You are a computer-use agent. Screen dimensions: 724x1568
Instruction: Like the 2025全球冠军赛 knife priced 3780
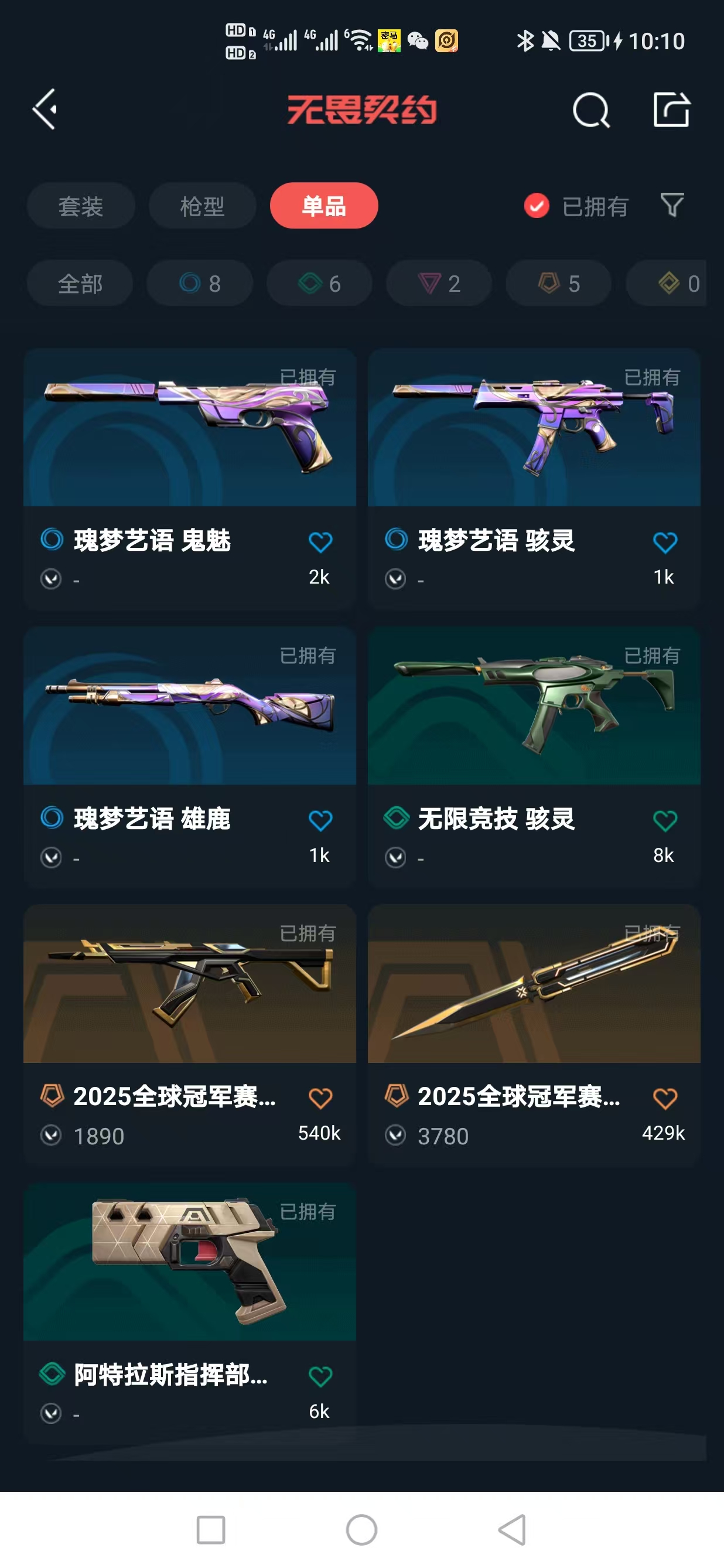click(x=664, y=1099)
